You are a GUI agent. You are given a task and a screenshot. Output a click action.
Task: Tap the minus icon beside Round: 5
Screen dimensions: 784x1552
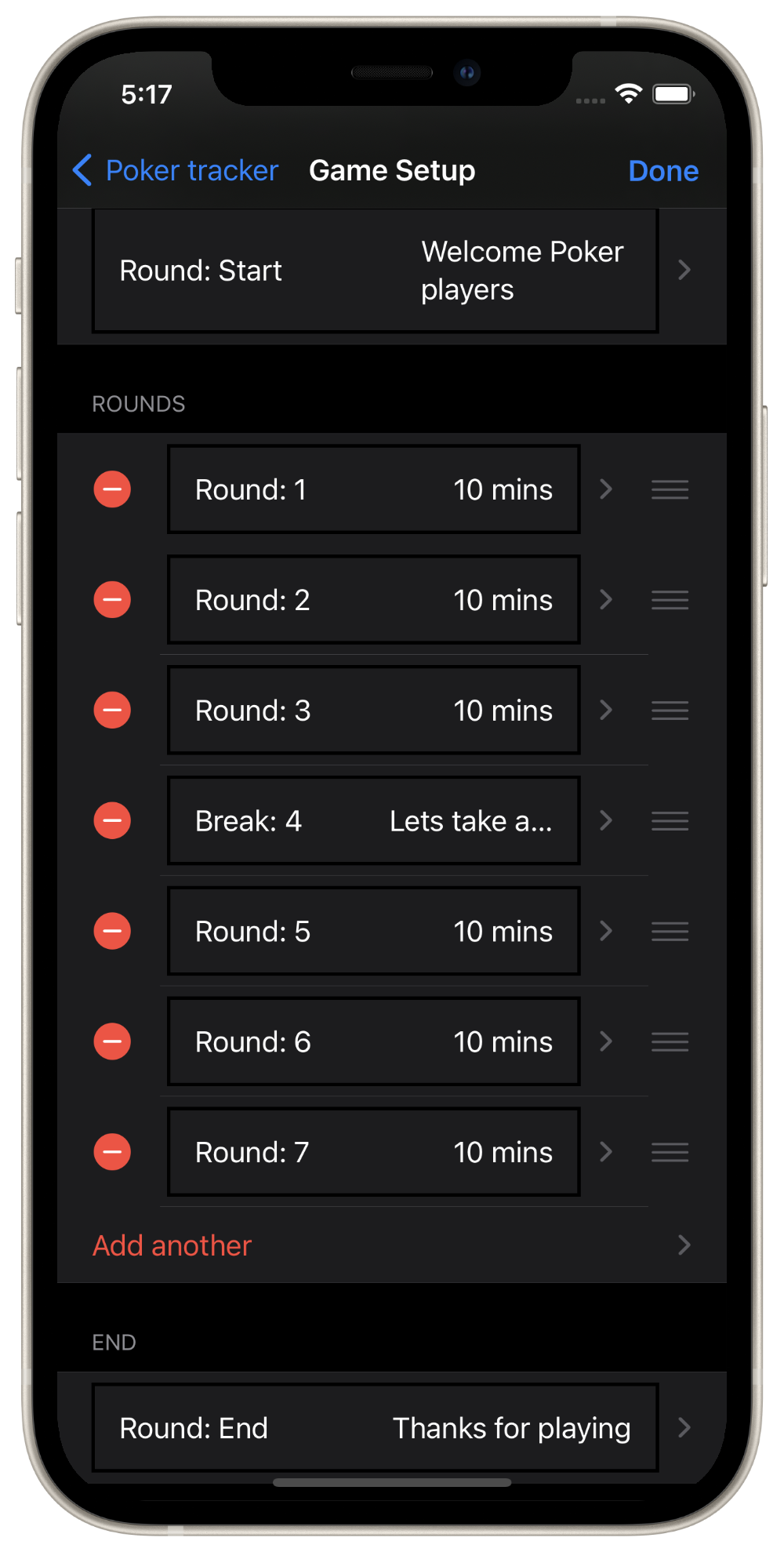112,932
